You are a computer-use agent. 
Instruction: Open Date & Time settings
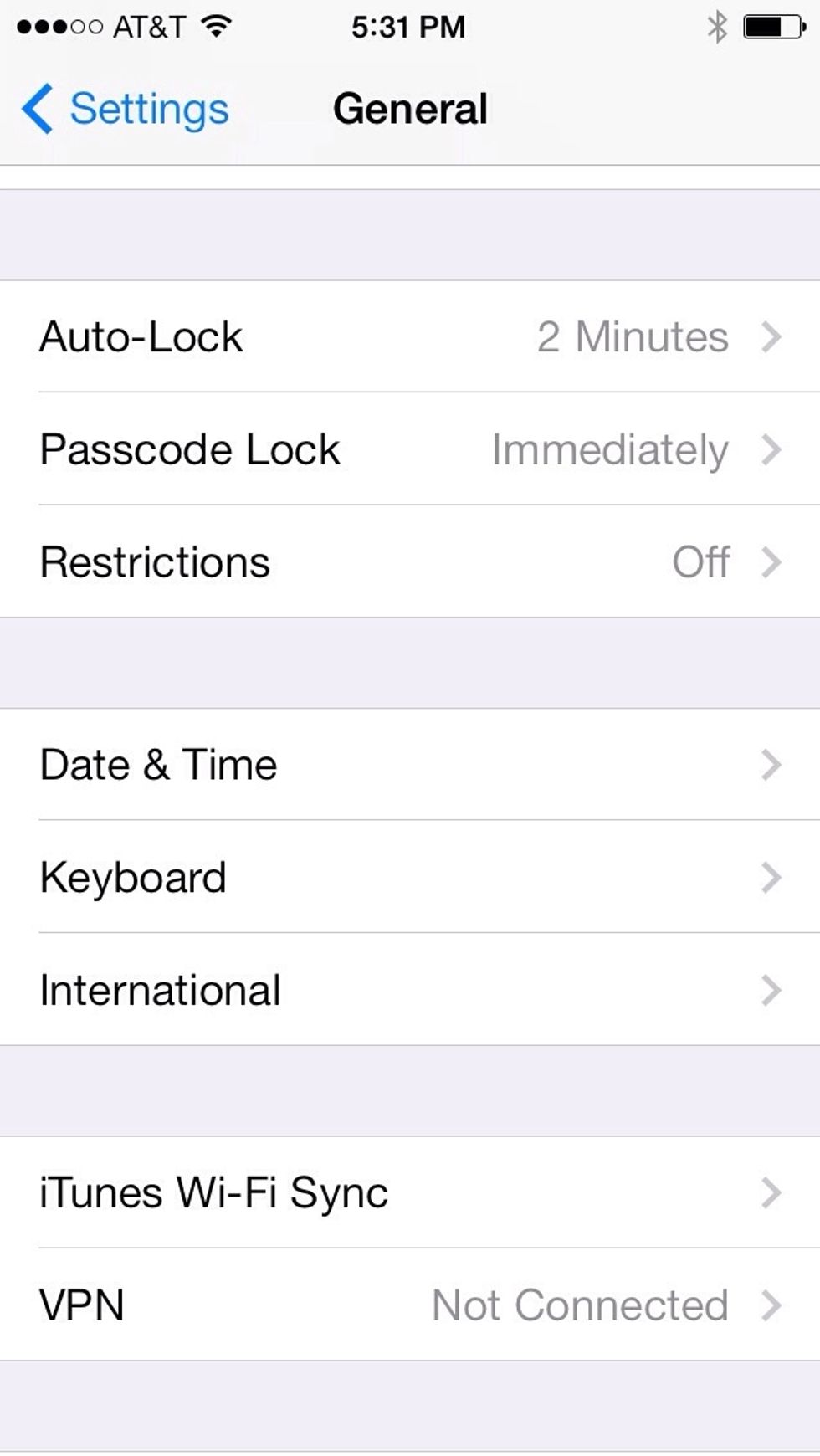410,764
